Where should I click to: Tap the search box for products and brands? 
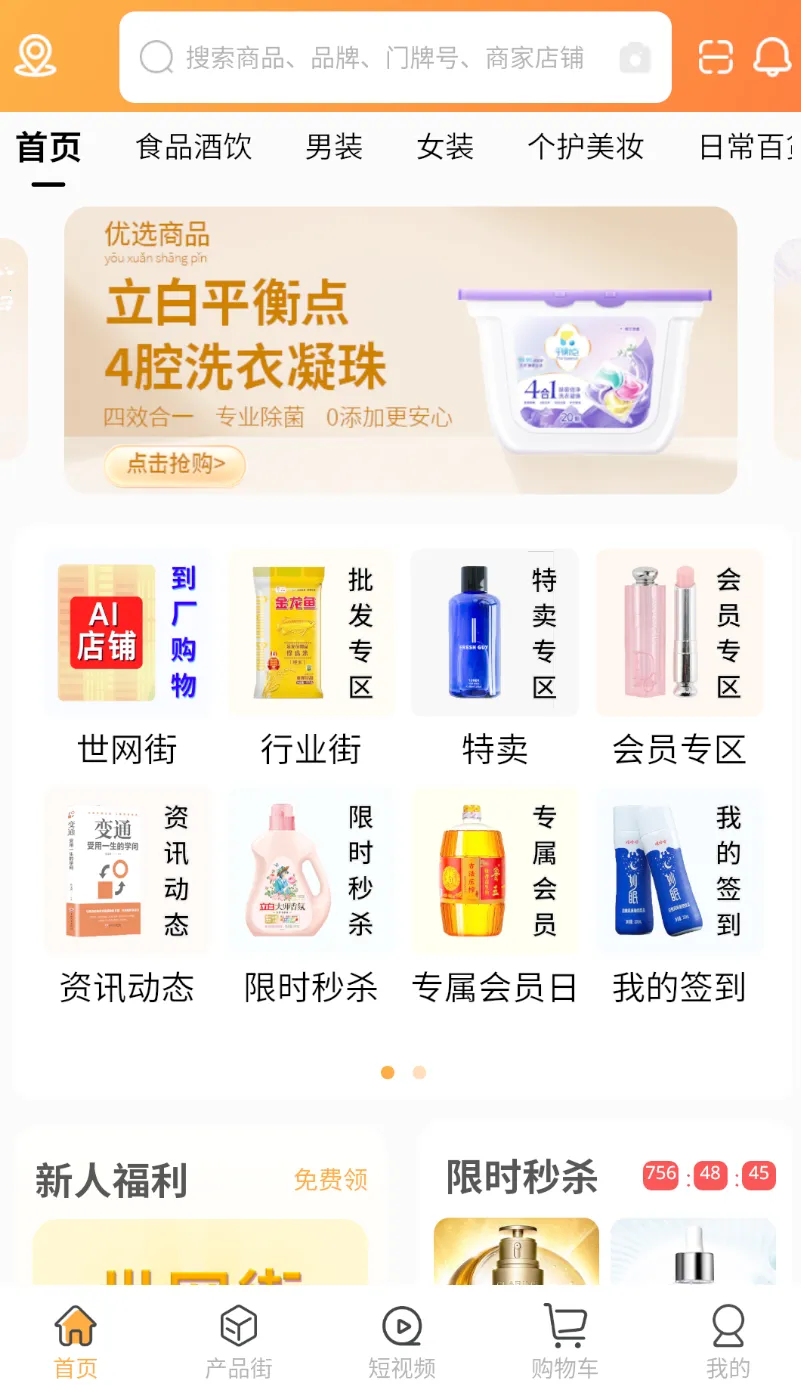point(384,58)
